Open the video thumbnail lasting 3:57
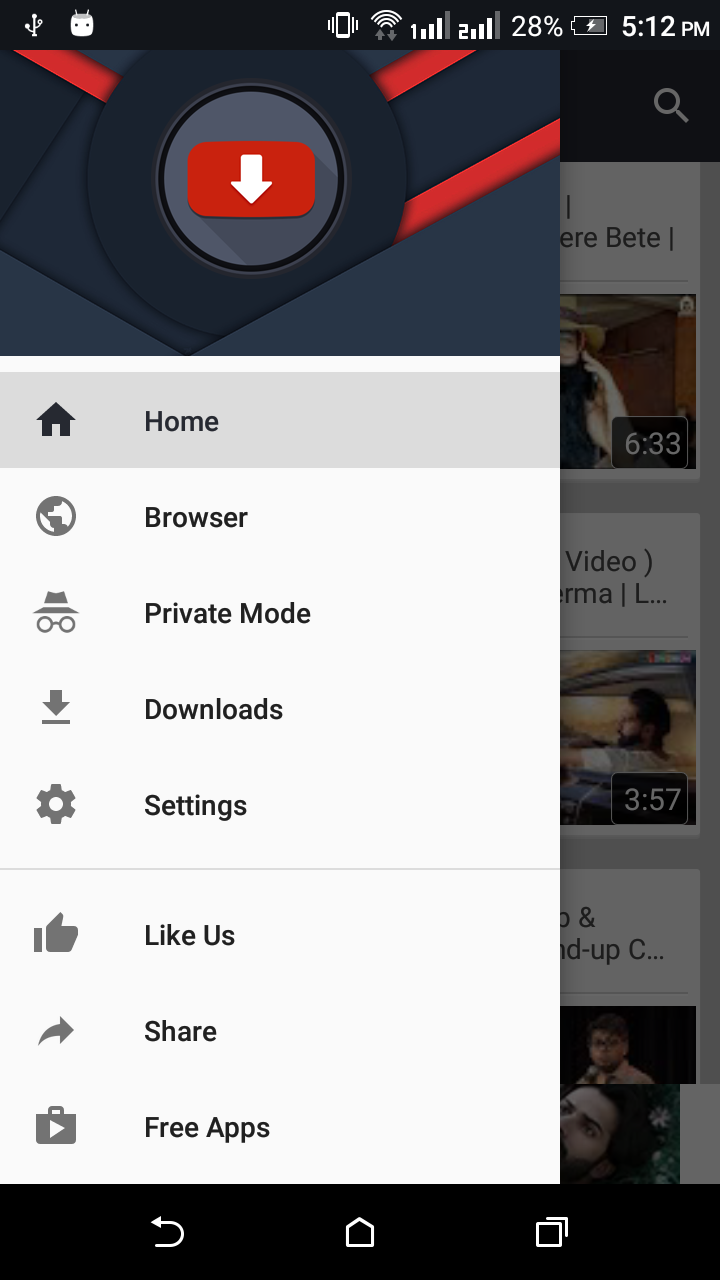 [628, 738]
